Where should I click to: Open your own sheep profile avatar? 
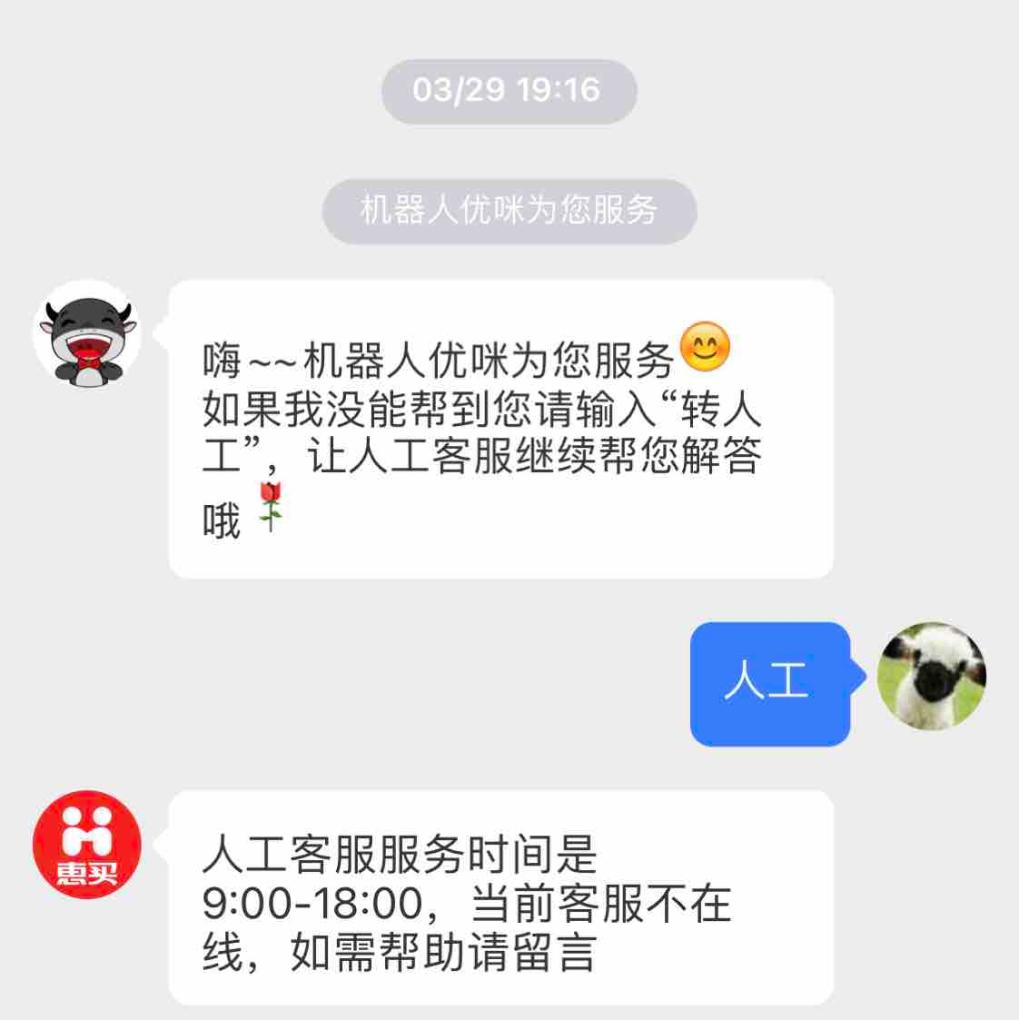click(931, 676)
